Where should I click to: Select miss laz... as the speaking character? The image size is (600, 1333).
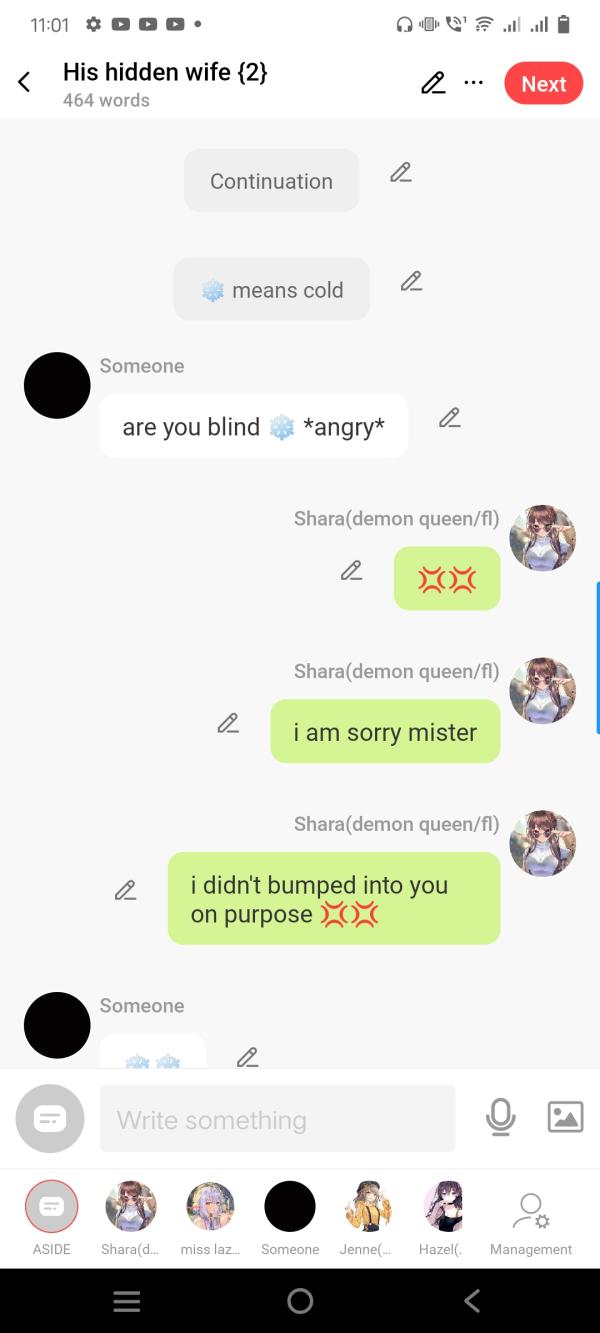tap(210, 1207)
